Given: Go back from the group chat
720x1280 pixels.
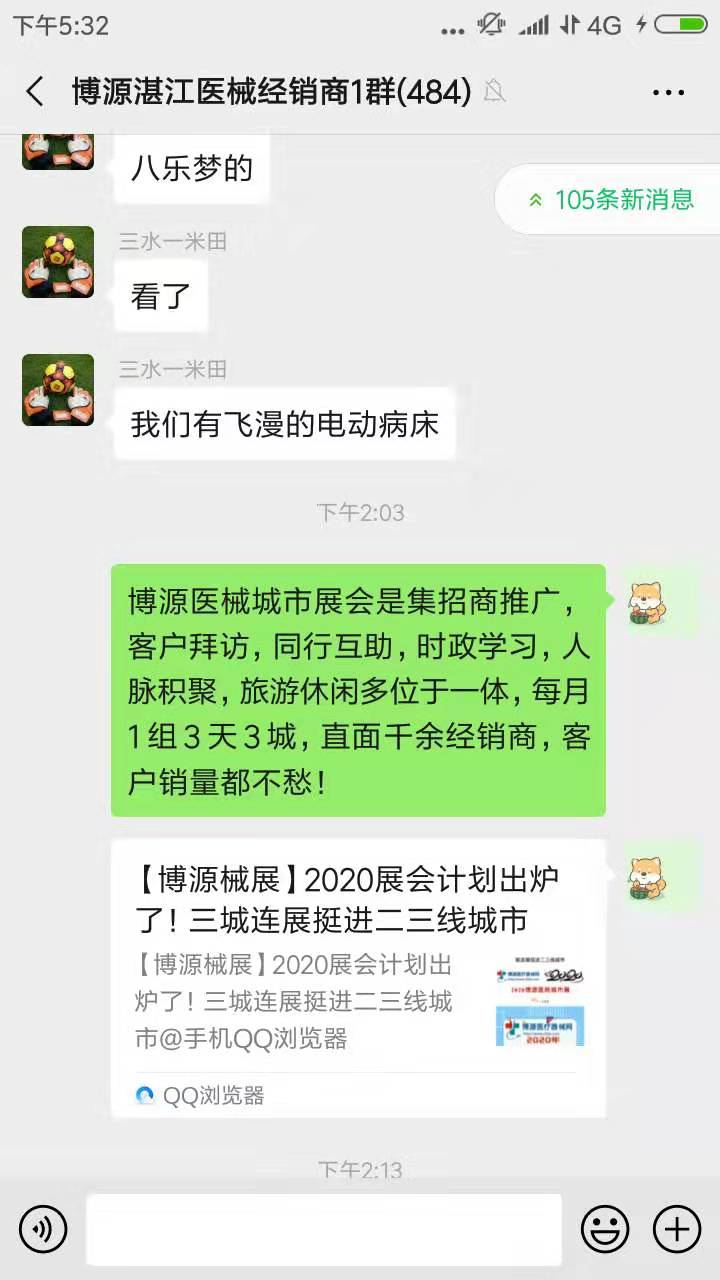Looking at the screenshot, I should click(x=35, y=92).
